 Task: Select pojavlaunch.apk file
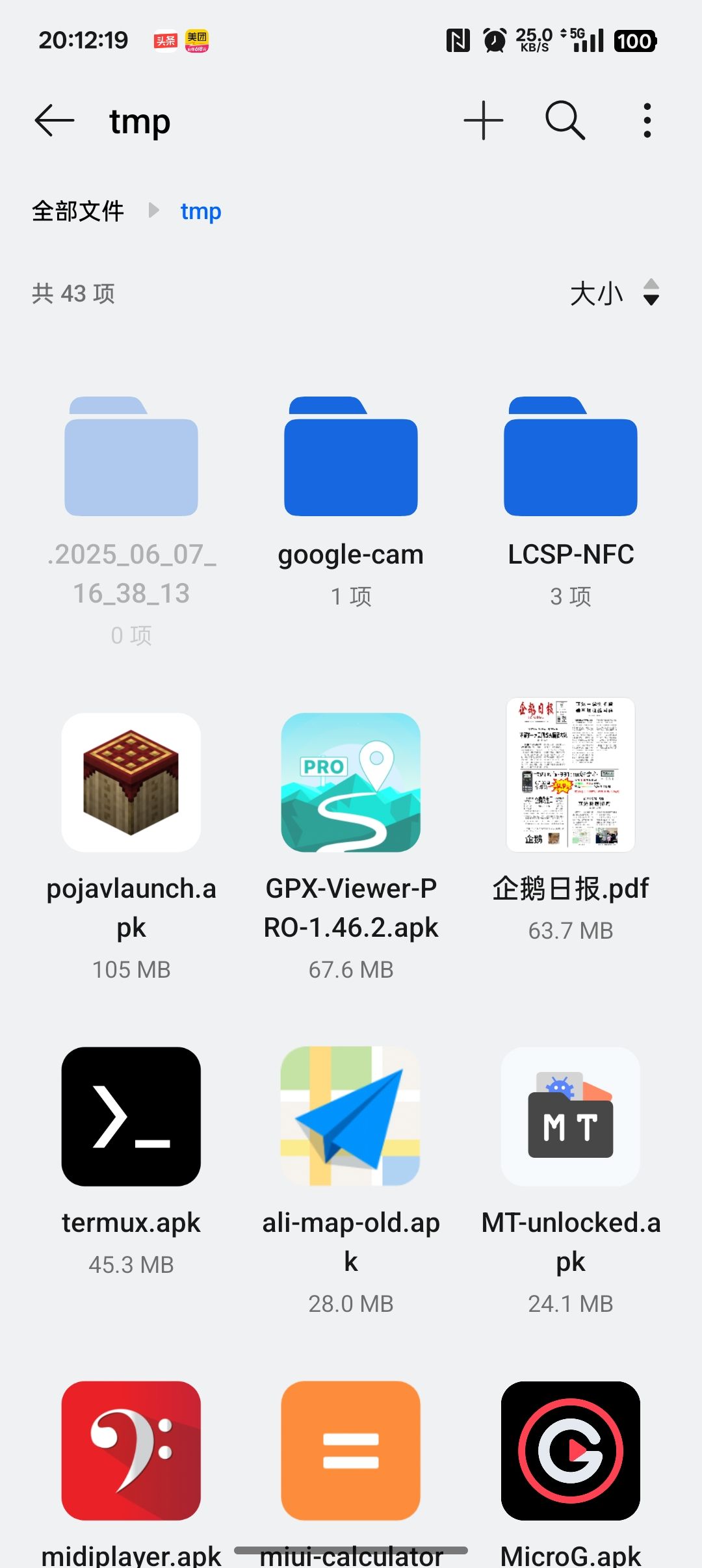(x=131, y=783)
